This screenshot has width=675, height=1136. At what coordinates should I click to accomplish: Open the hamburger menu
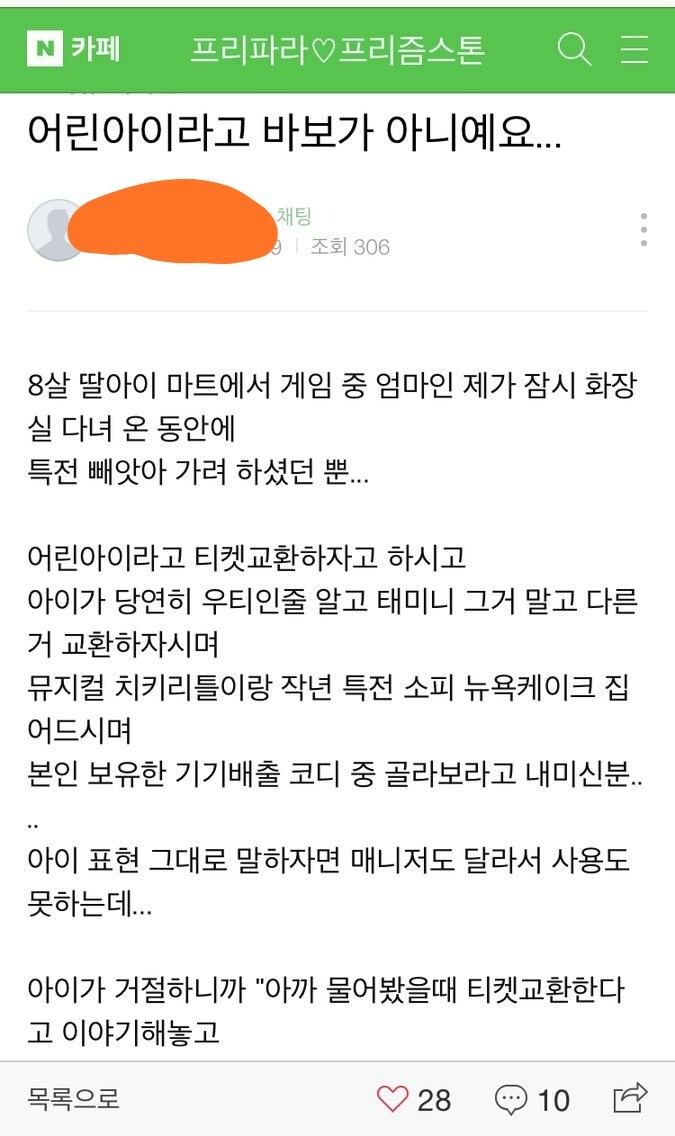634,48
